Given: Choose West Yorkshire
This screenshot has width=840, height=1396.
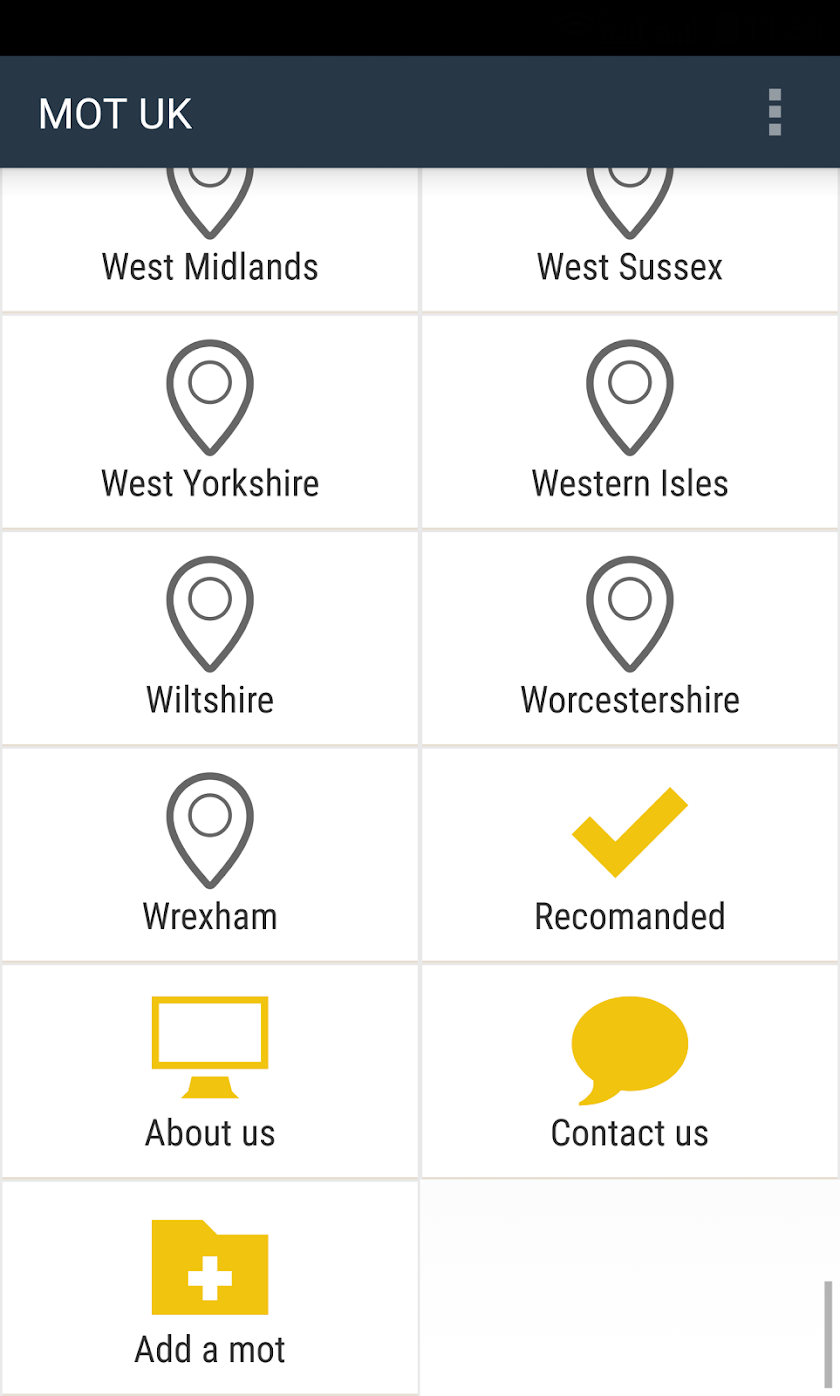Looking at the screenshot, I should 210,422.
